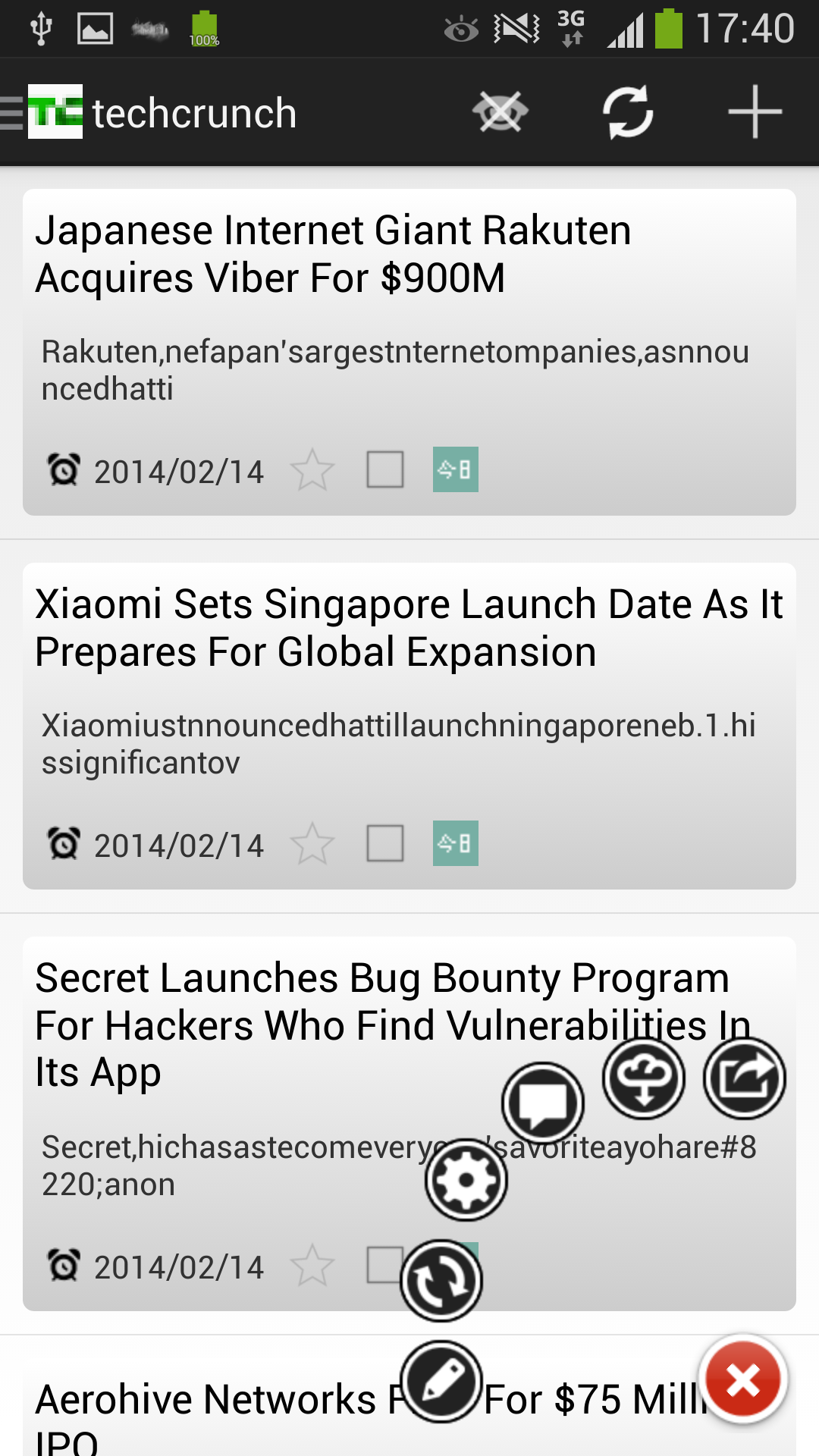Screen dimensions: 819x1456
Task: Tap the green 今日 badge on Rakuten article
Action: click(454, 470)
